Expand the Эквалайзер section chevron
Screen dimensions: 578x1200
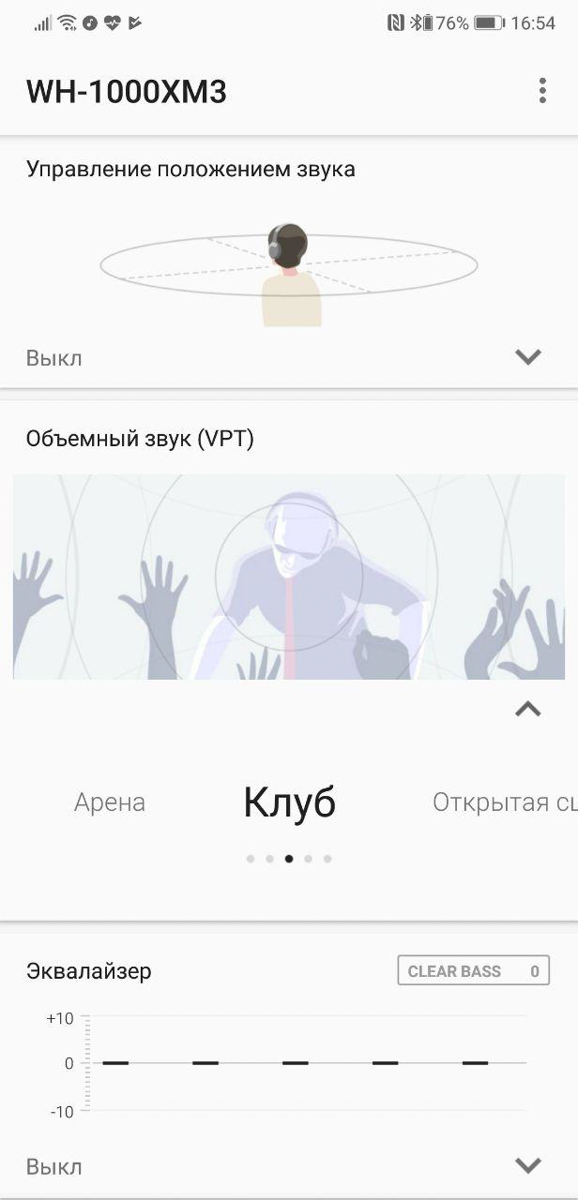click(528, 1165)
